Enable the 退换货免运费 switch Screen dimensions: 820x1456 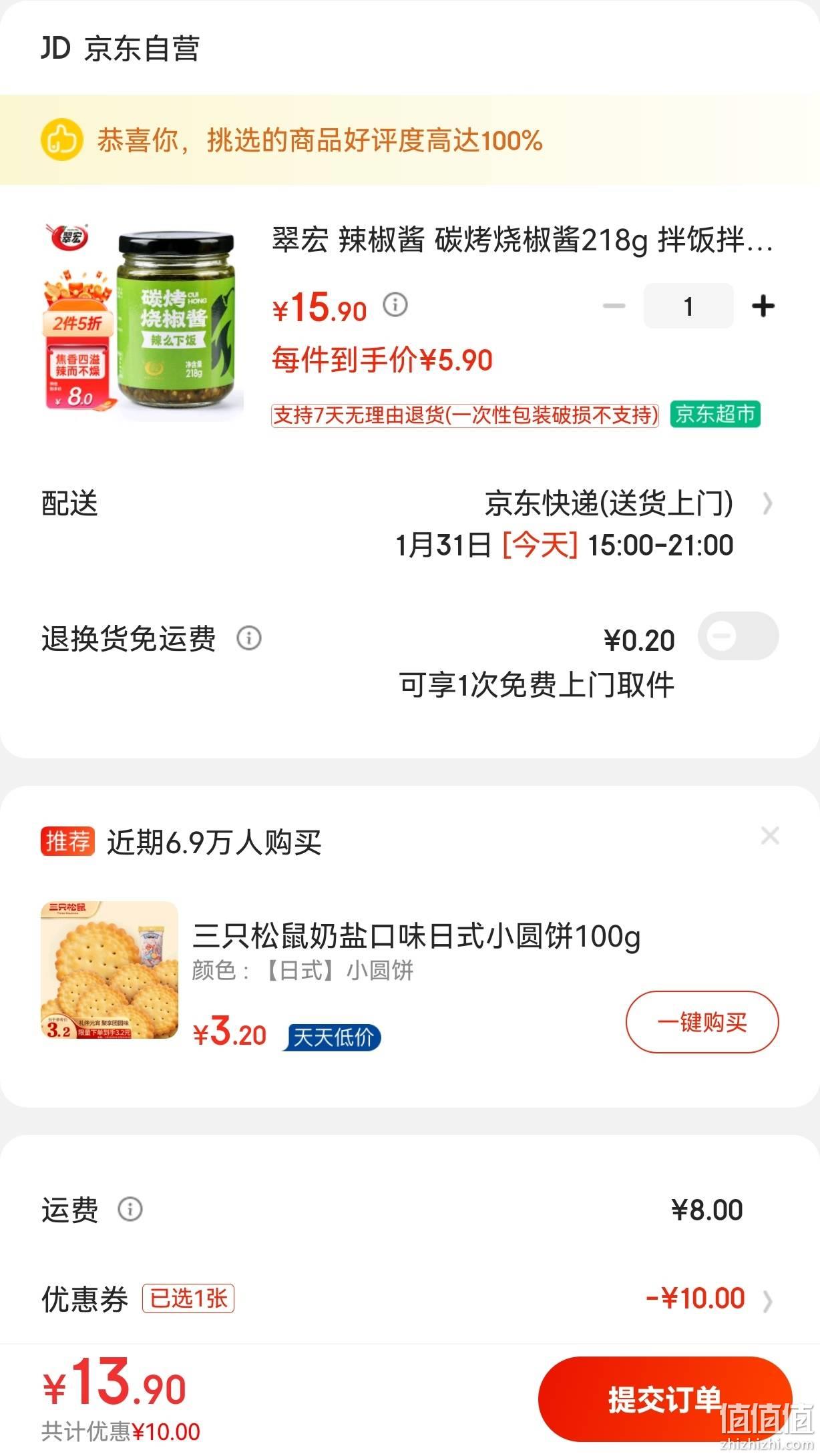tap(738, 636)
